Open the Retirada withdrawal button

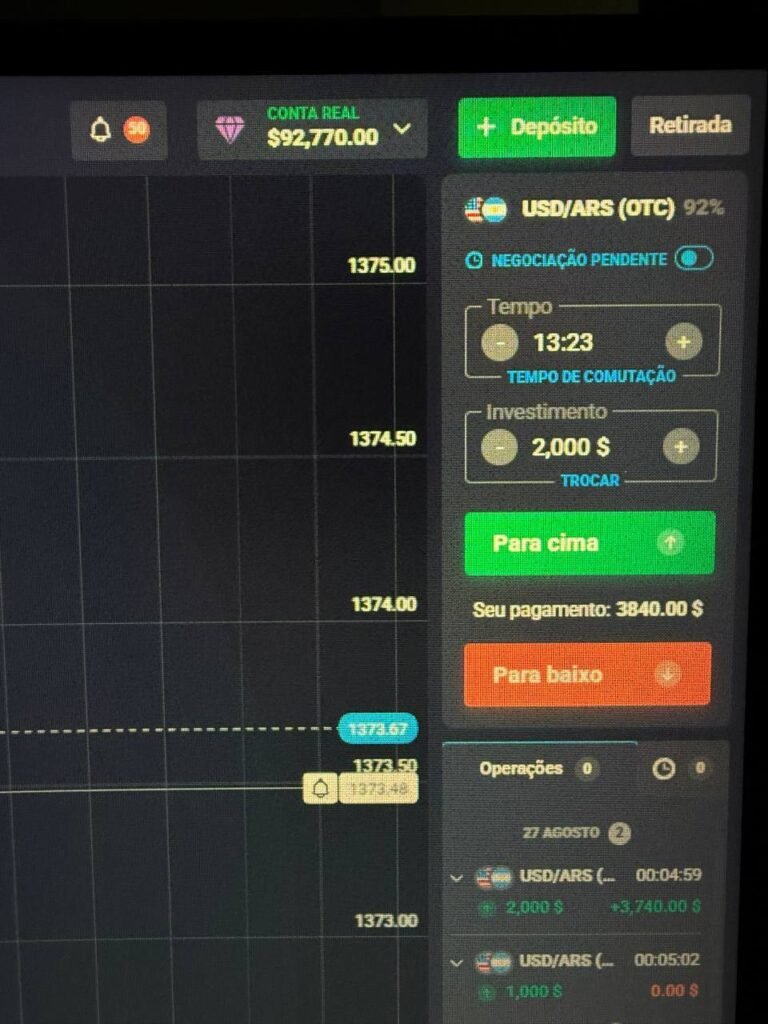click(x=689, y=126)
